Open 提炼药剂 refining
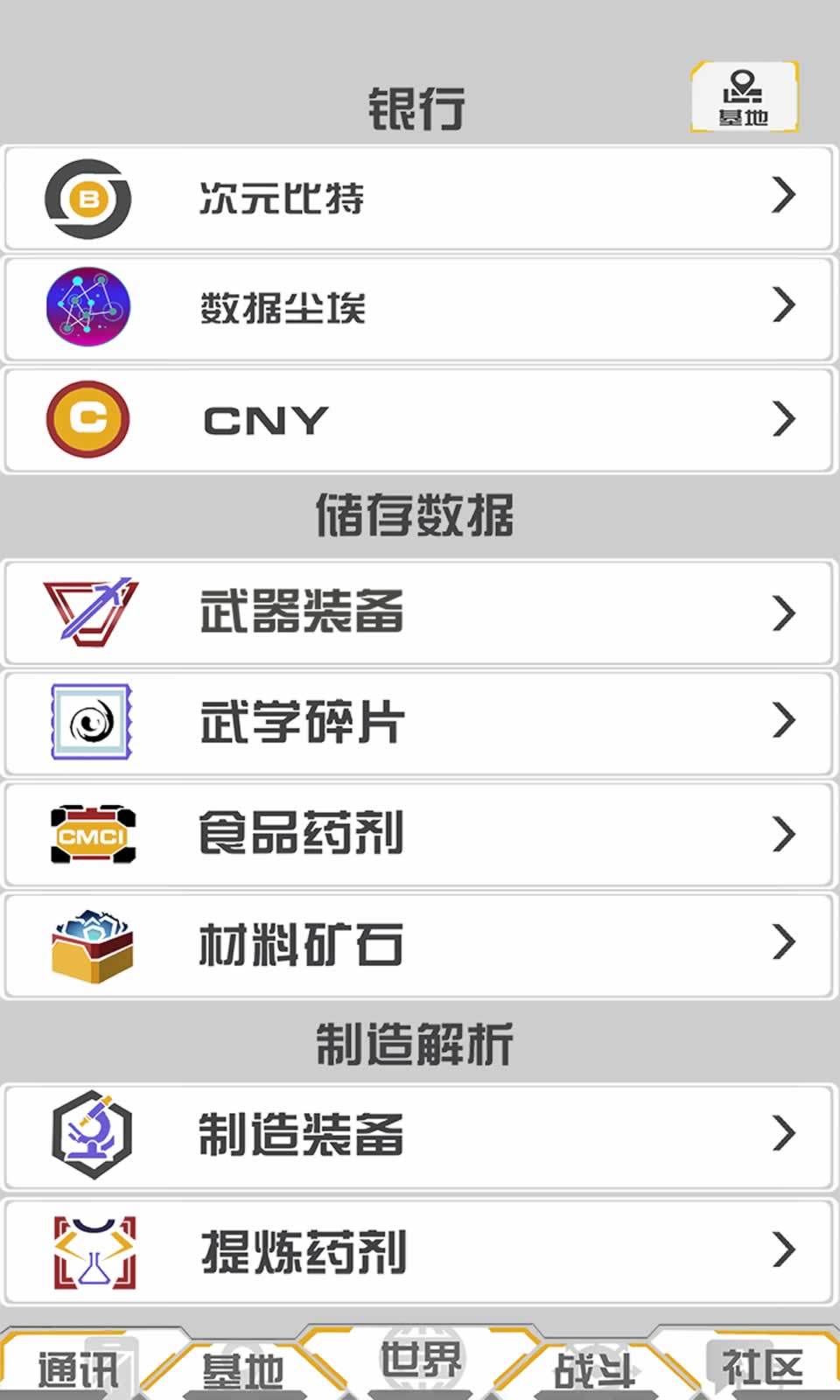The image size is (840, 1400). click(418, 1251)
